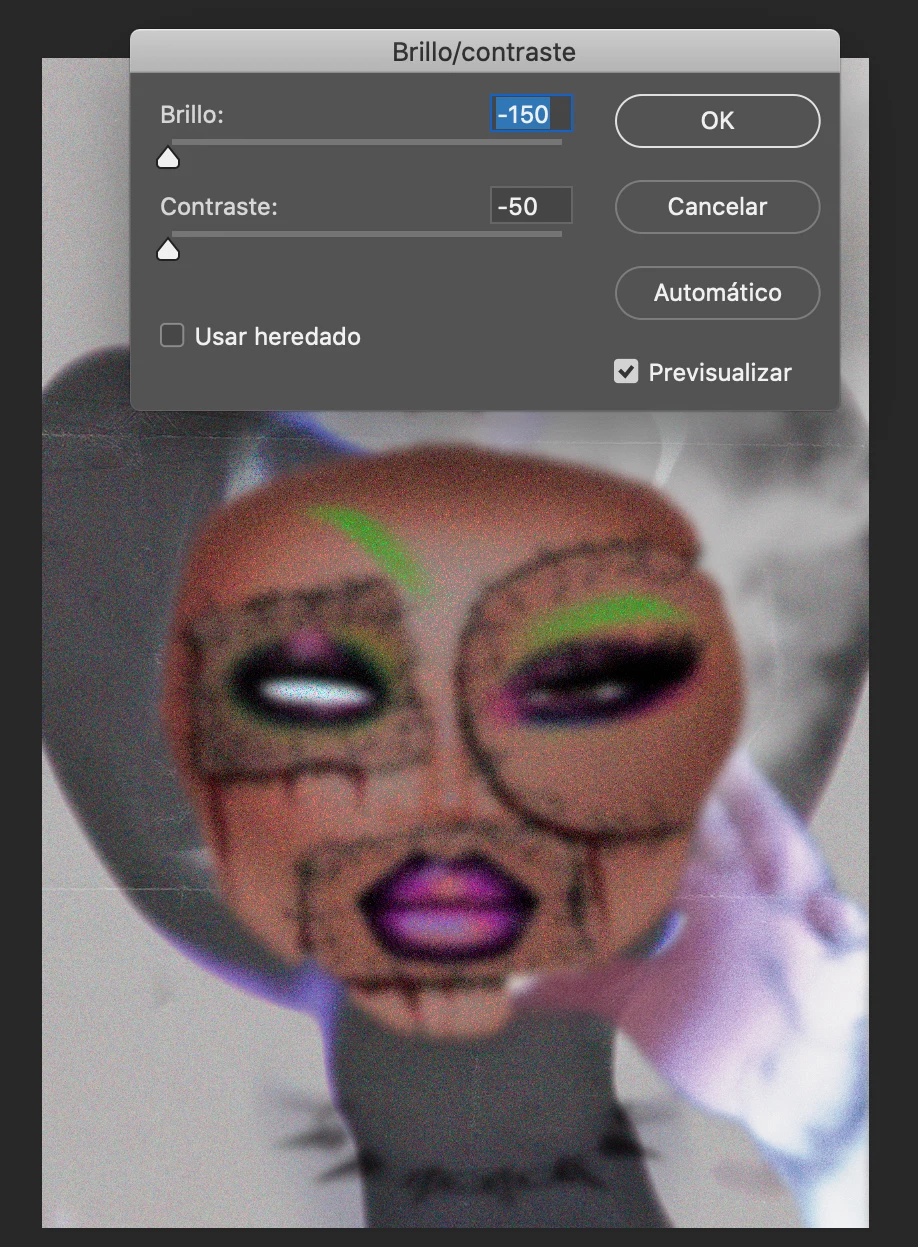
Task: Click the Cancelar button
Action: [717, 207]
